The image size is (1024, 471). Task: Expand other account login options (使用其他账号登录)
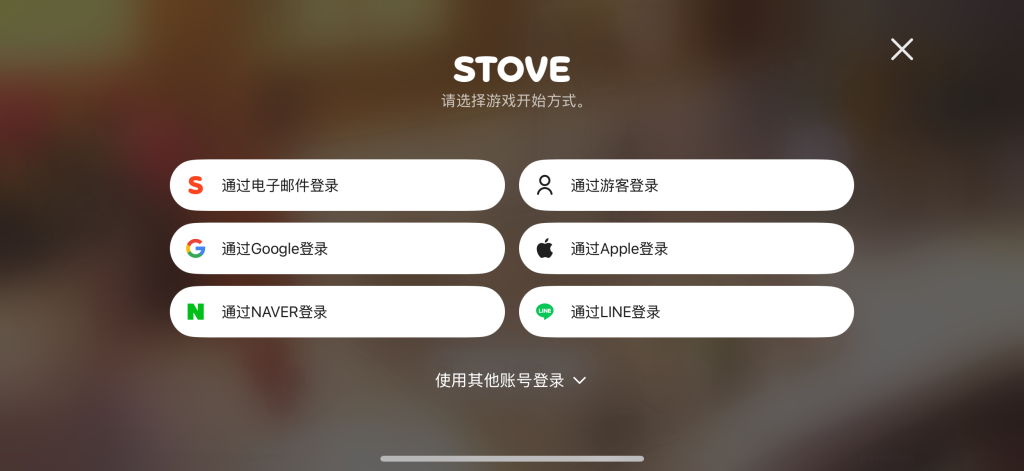pos(510,380)
